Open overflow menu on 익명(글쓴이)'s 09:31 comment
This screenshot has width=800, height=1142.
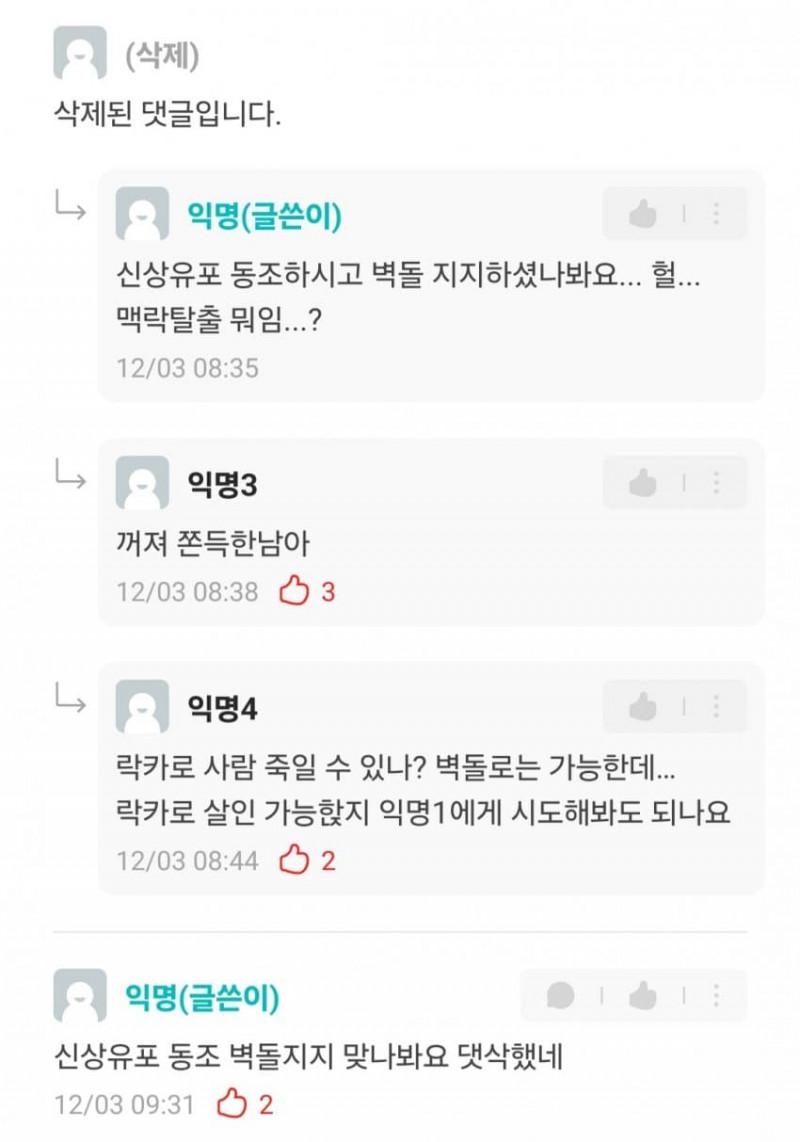click(716, 995)
